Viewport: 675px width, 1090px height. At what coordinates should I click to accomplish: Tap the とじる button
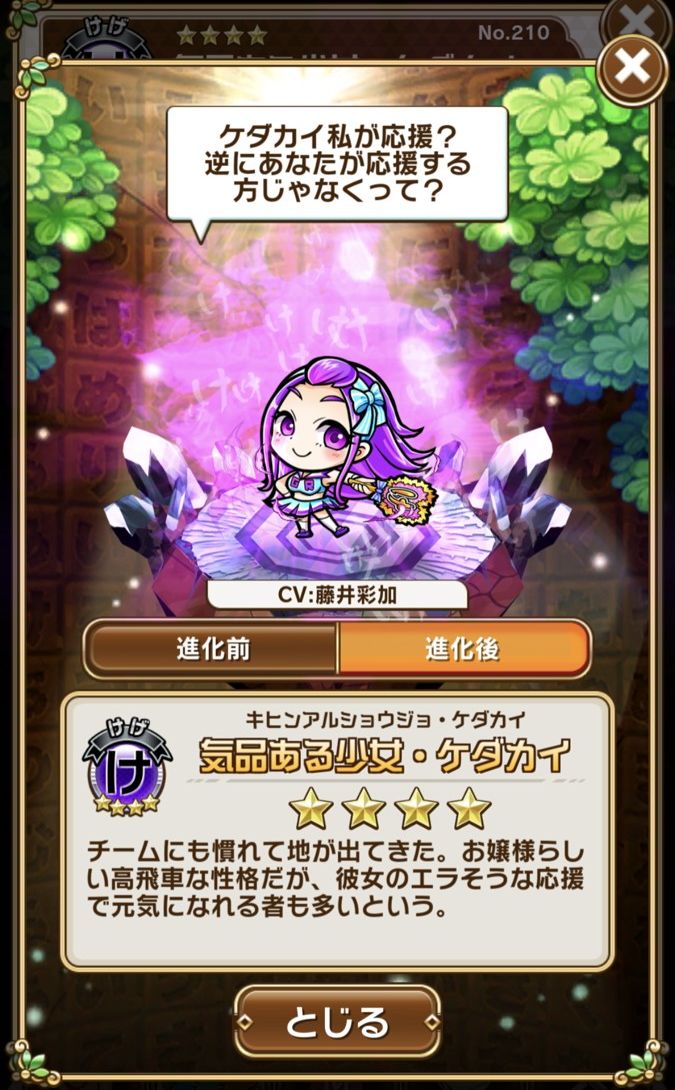337,1021
